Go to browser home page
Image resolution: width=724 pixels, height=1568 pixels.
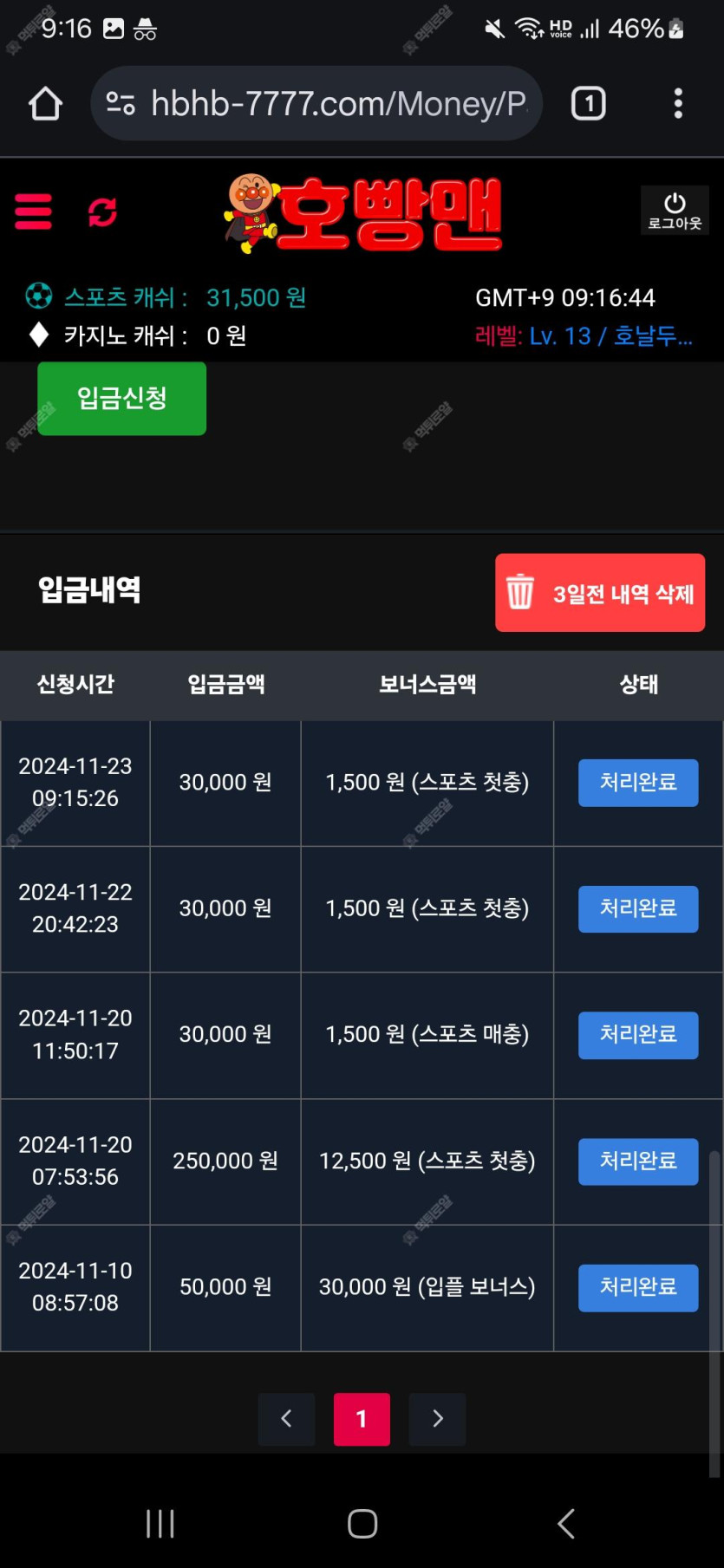45,104
